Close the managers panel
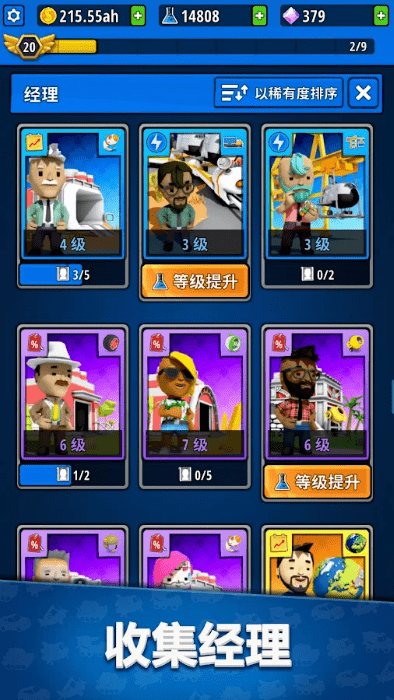Screen dimensions: 394x700 (364, 93)
